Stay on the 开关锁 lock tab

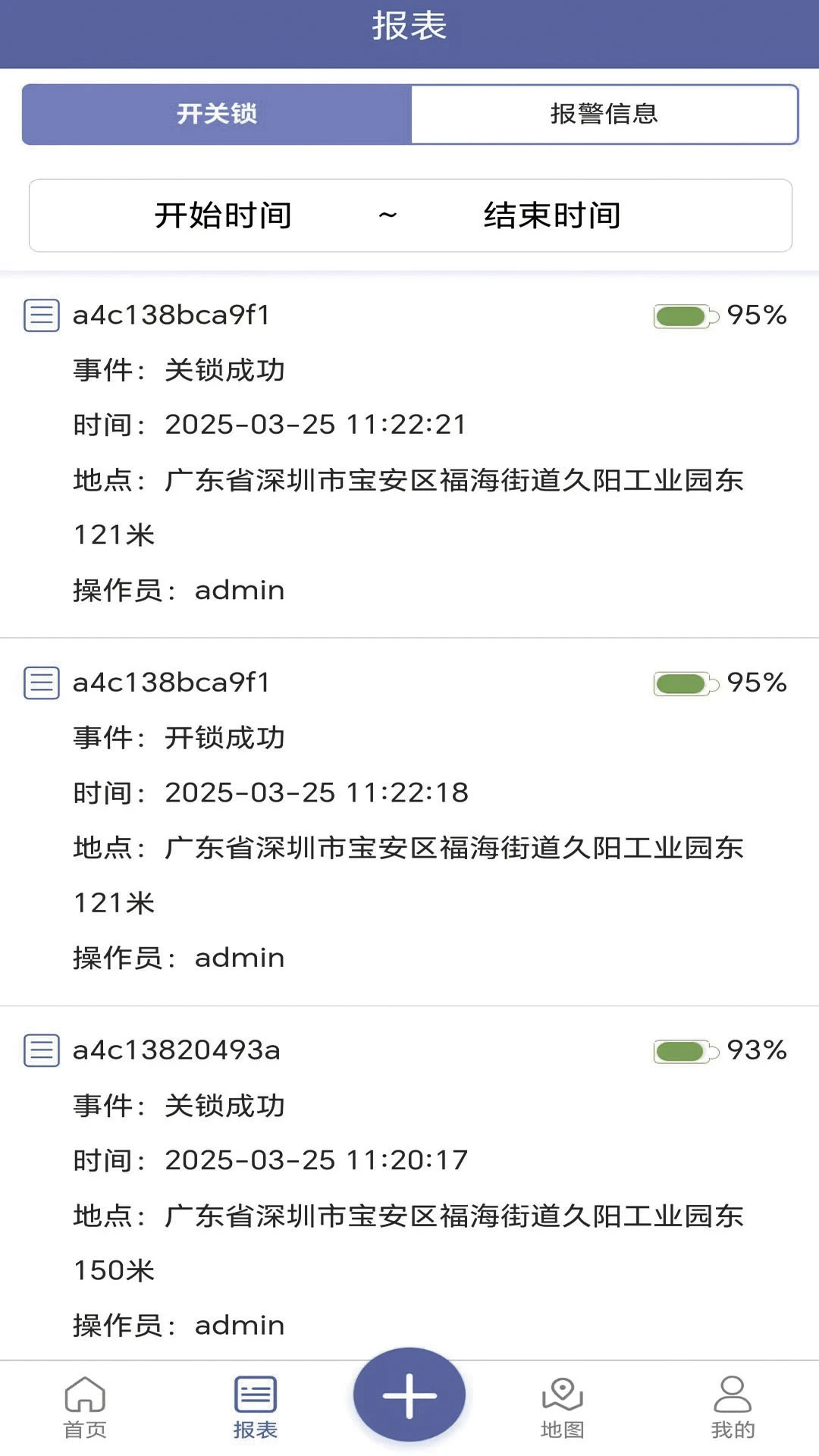216,115
